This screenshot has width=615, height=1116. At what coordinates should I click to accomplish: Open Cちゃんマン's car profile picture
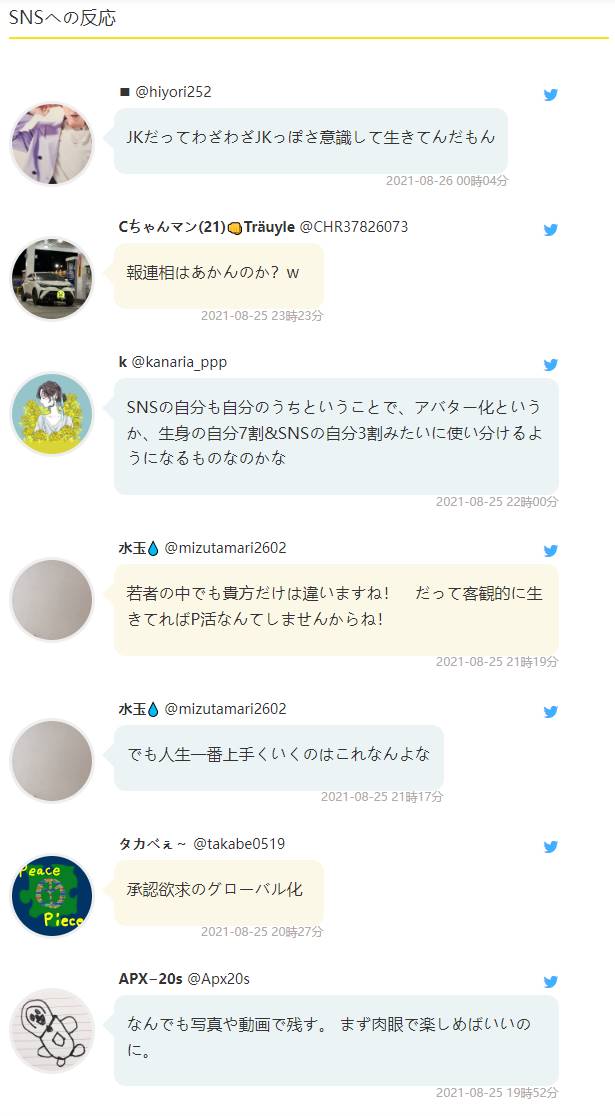click(x=52, y=278)
